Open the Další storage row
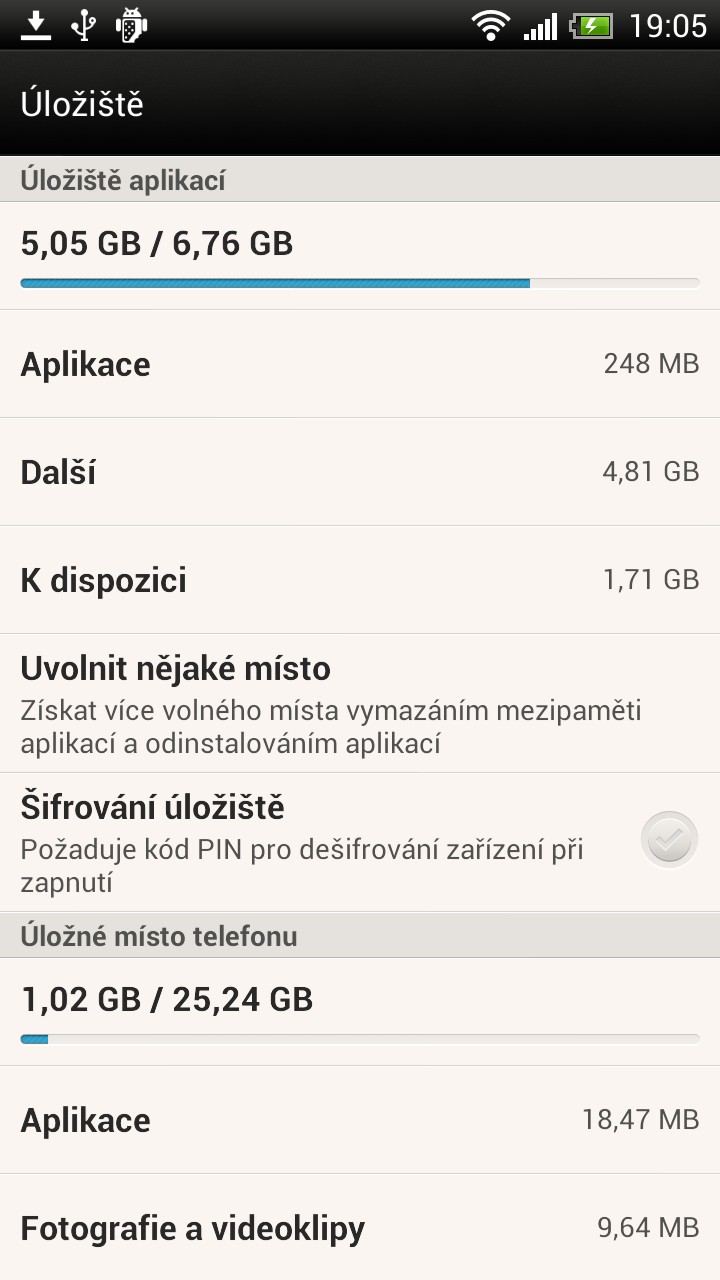This screenshot has height=1280, width=720. point(360,472)
